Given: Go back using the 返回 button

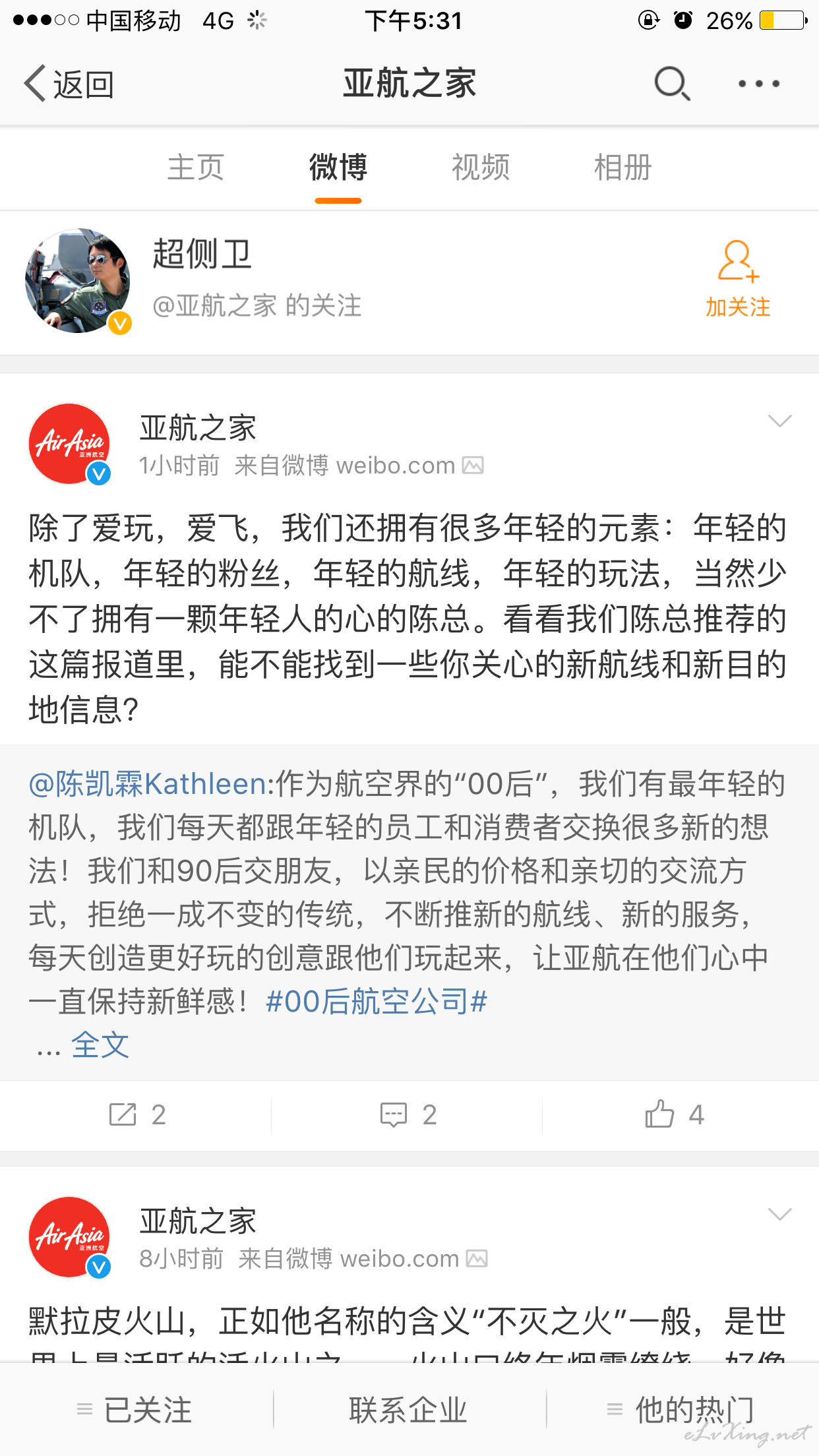Looking at the screenshot, I should (x=69, y=84).
